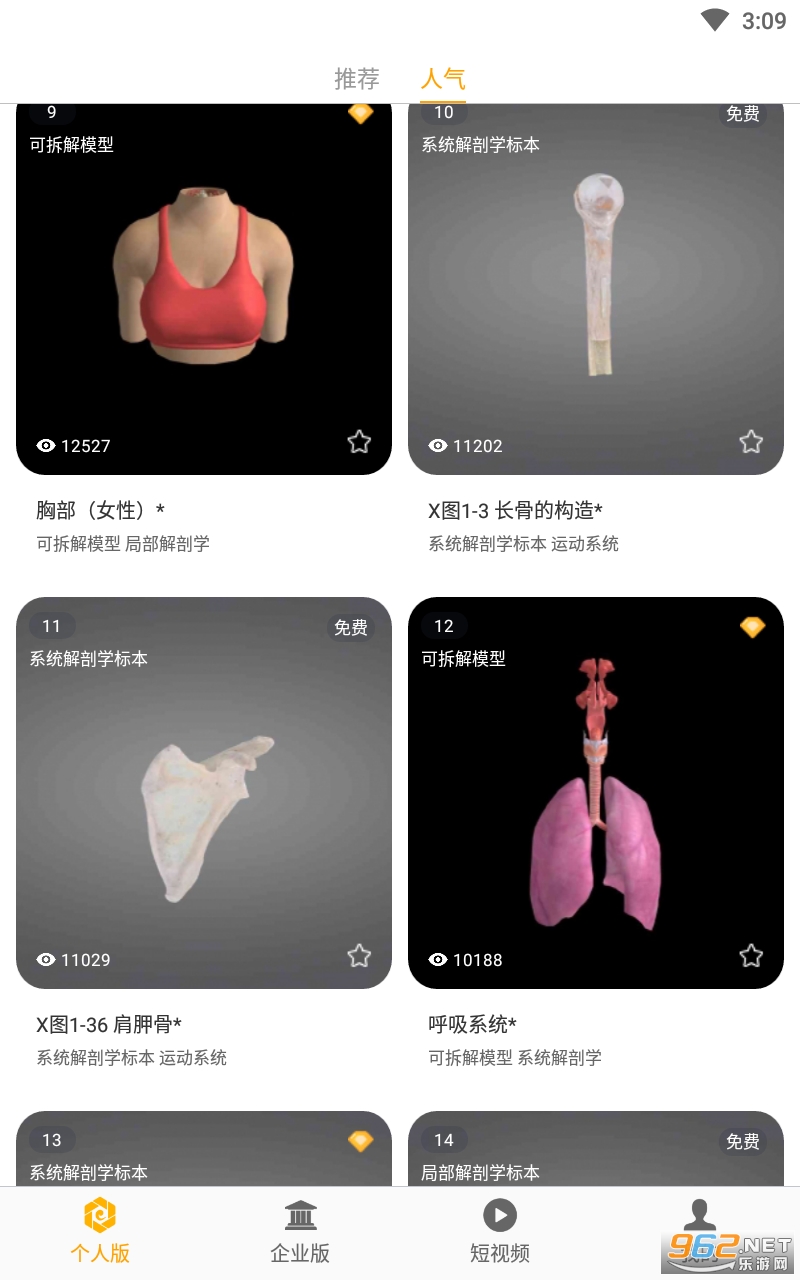800x1280 pixels.
Task: Switch to the 企业版 tab
Action: 300,1232
